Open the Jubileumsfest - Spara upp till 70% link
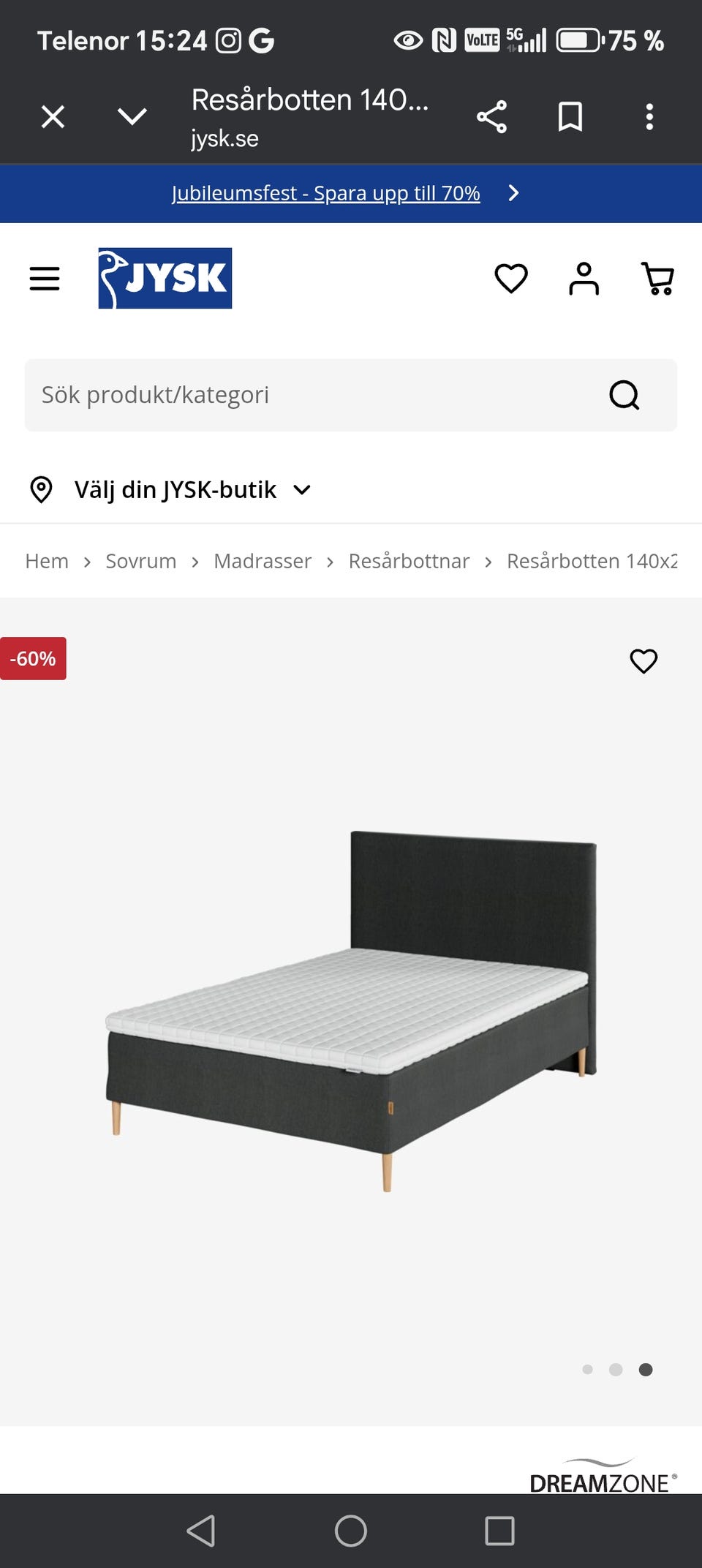The image size is (702, 1568). click(x=325, y=193)
